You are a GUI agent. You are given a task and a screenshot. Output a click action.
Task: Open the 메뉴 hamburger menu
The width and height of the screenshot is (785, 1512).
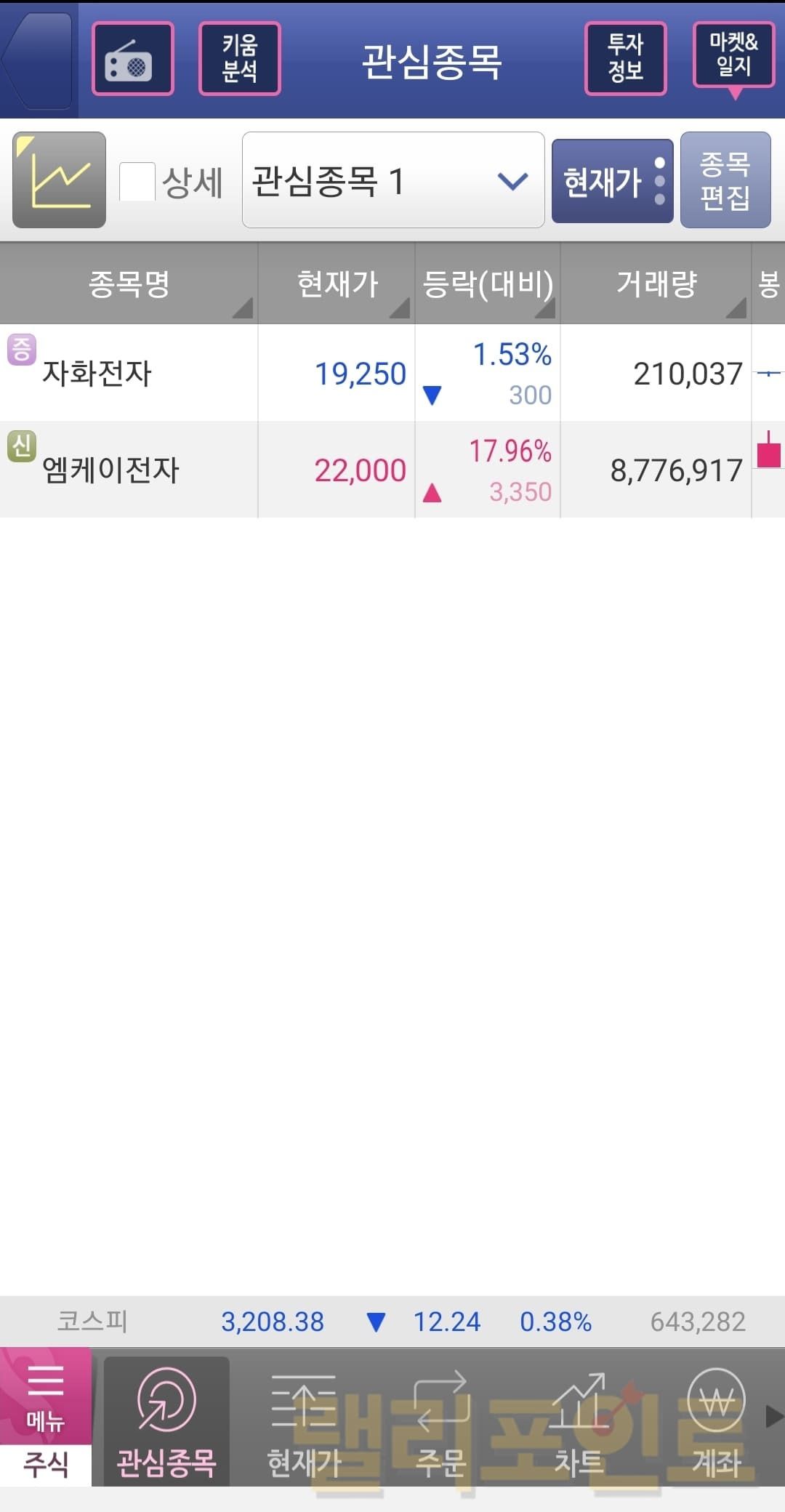(x=45, y=1397)
